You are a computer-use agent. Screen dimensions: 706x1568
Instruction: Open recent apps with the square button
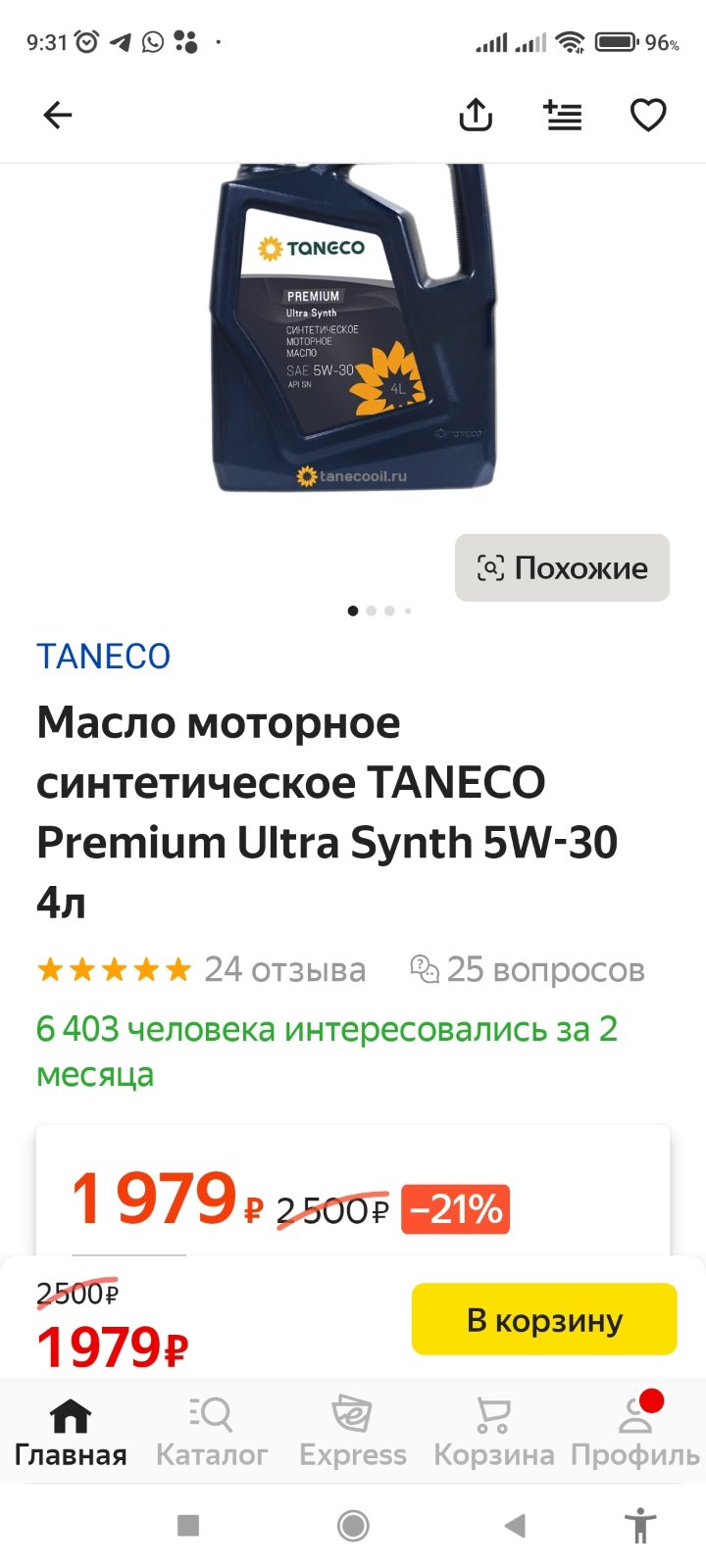point(188,1525)
